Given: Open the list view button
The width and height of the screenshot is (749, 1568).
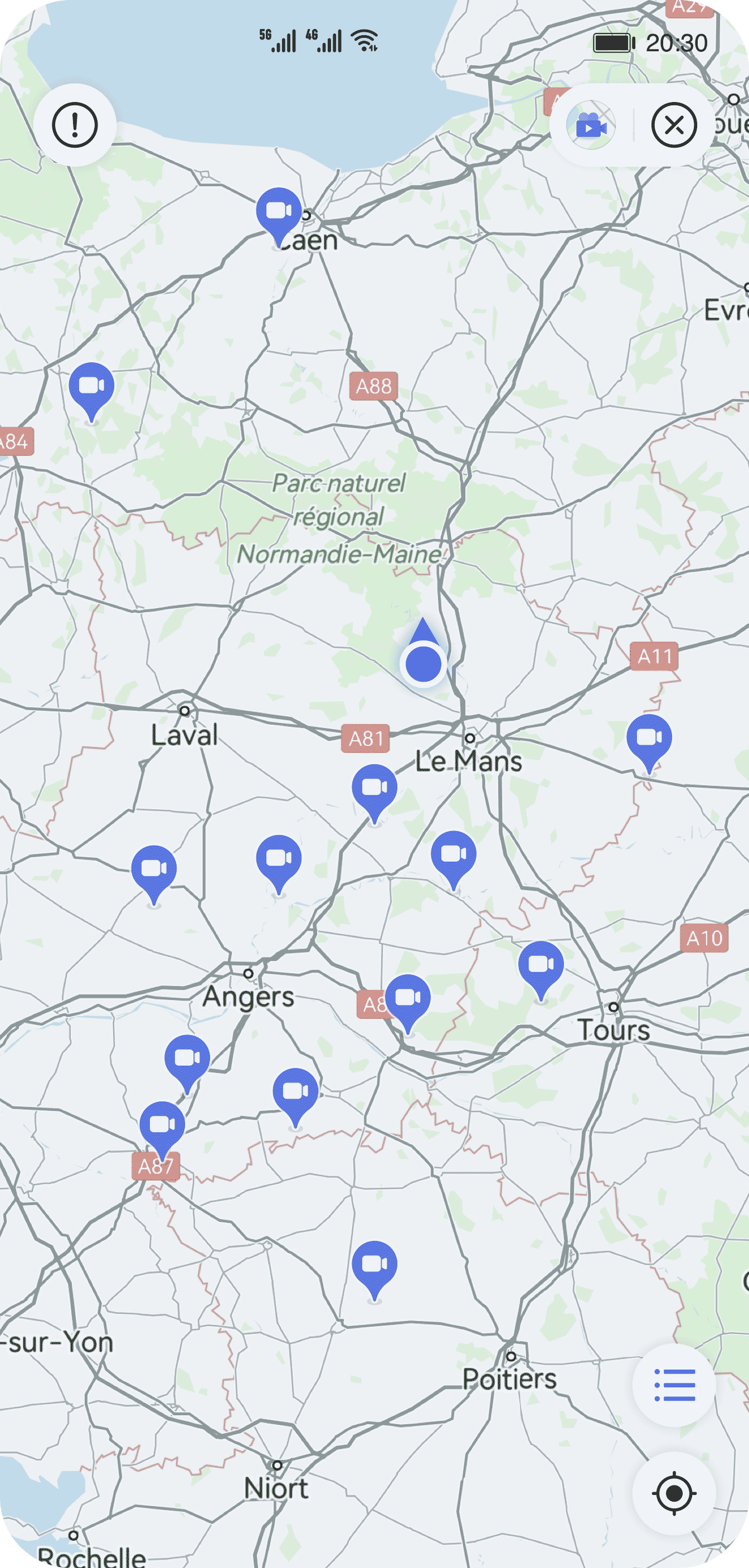Looking at the screenshot, I should (x=674, y=1385).
